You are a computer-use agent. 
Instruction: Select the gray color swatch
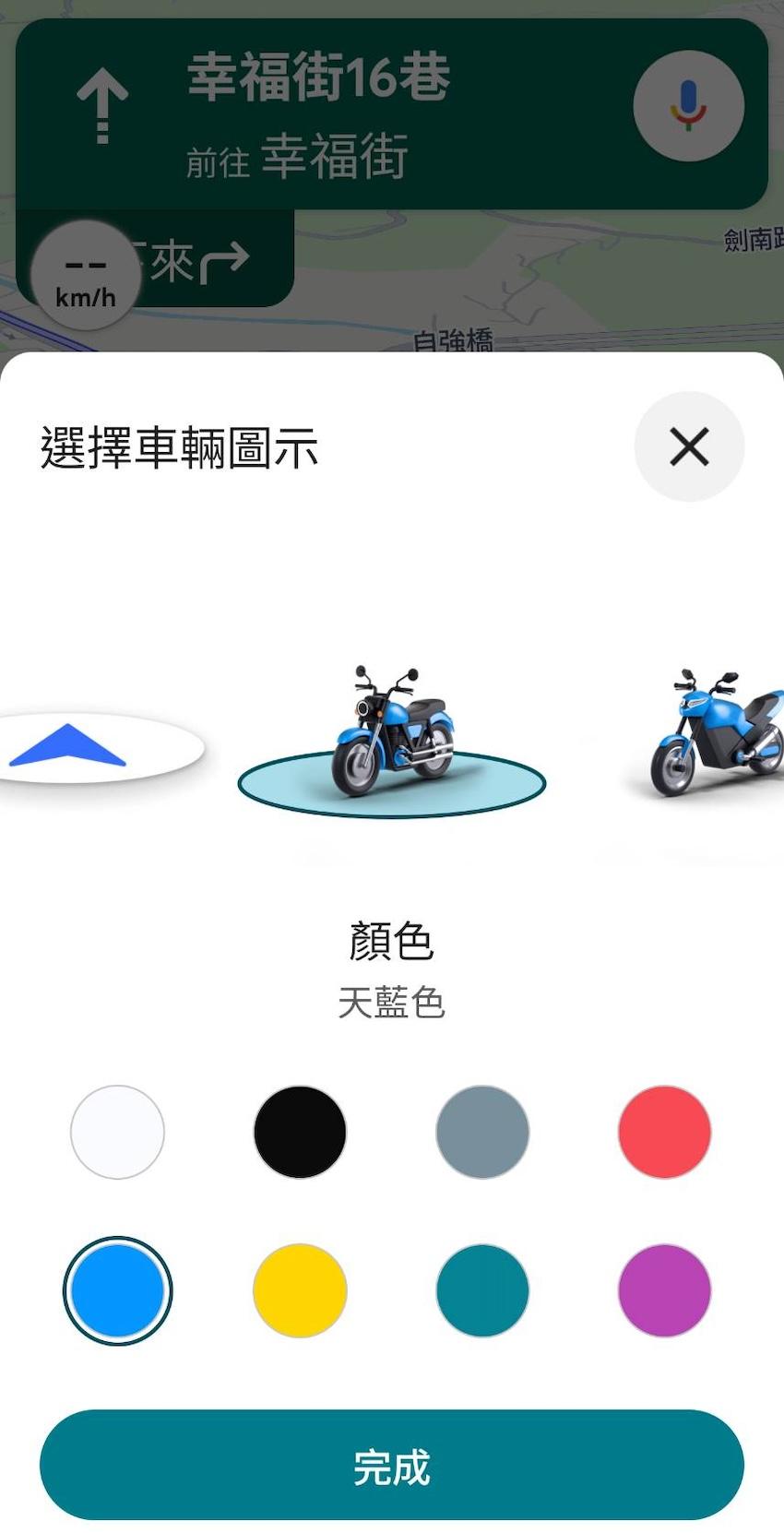(482, 1132)
